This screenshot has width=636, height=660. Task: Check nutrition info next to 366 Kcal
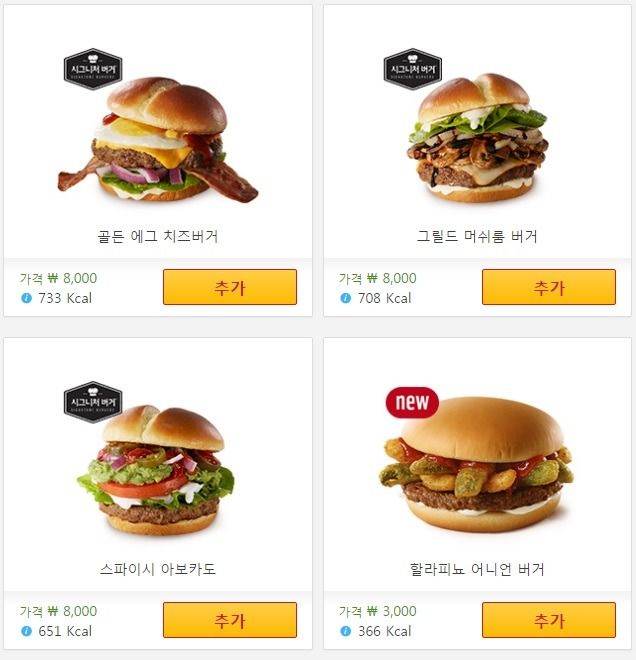coord(346,631)
